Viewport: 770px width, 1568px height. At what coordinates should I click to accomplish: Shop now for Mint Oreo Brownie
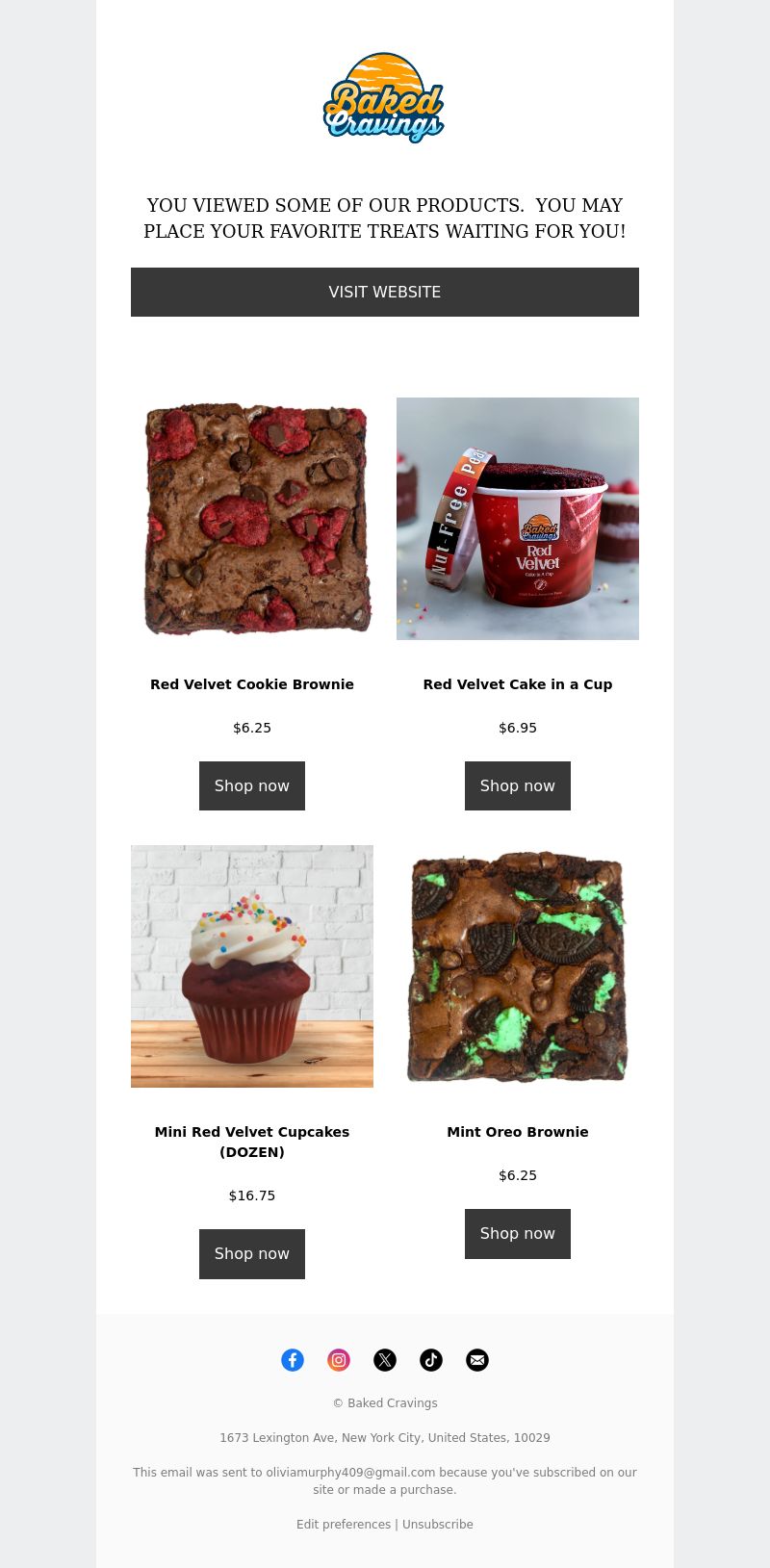(x=518, y=1233)
